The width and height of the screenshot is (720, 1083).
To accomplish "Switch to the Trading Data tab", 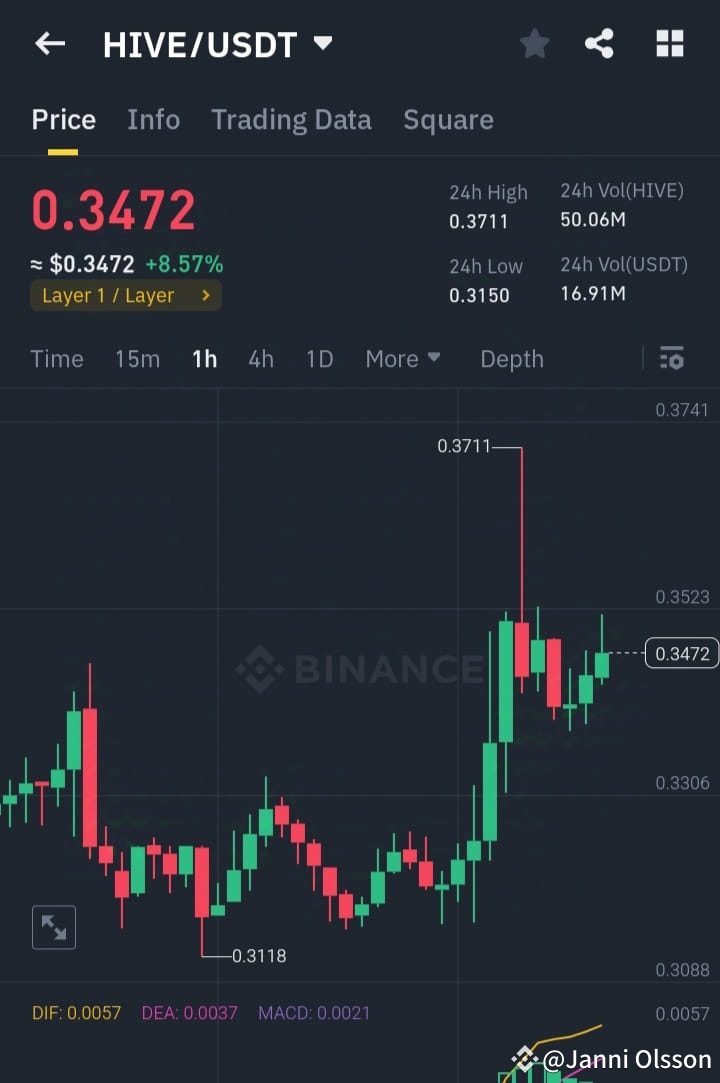I will click(291, 119).
